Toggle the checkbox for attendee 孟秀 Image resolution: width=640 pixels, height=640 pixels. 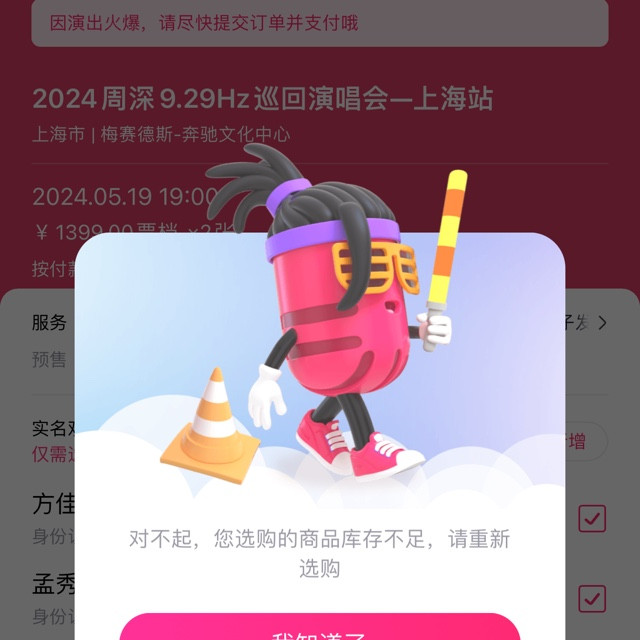pos(593,598)
